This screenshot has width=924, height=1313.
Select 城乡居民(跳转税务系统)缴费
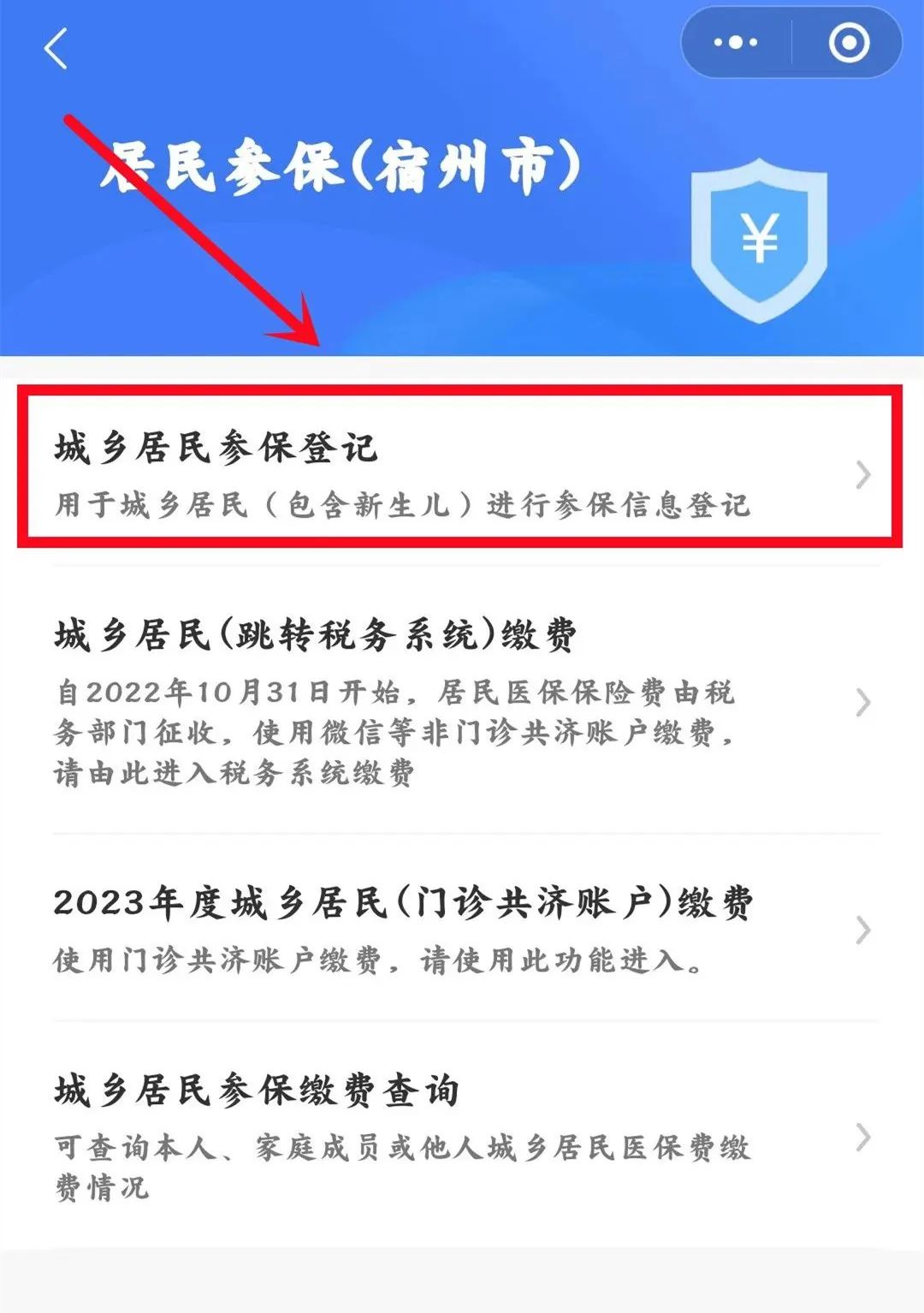pyautogui.click(x=462, y=702)
